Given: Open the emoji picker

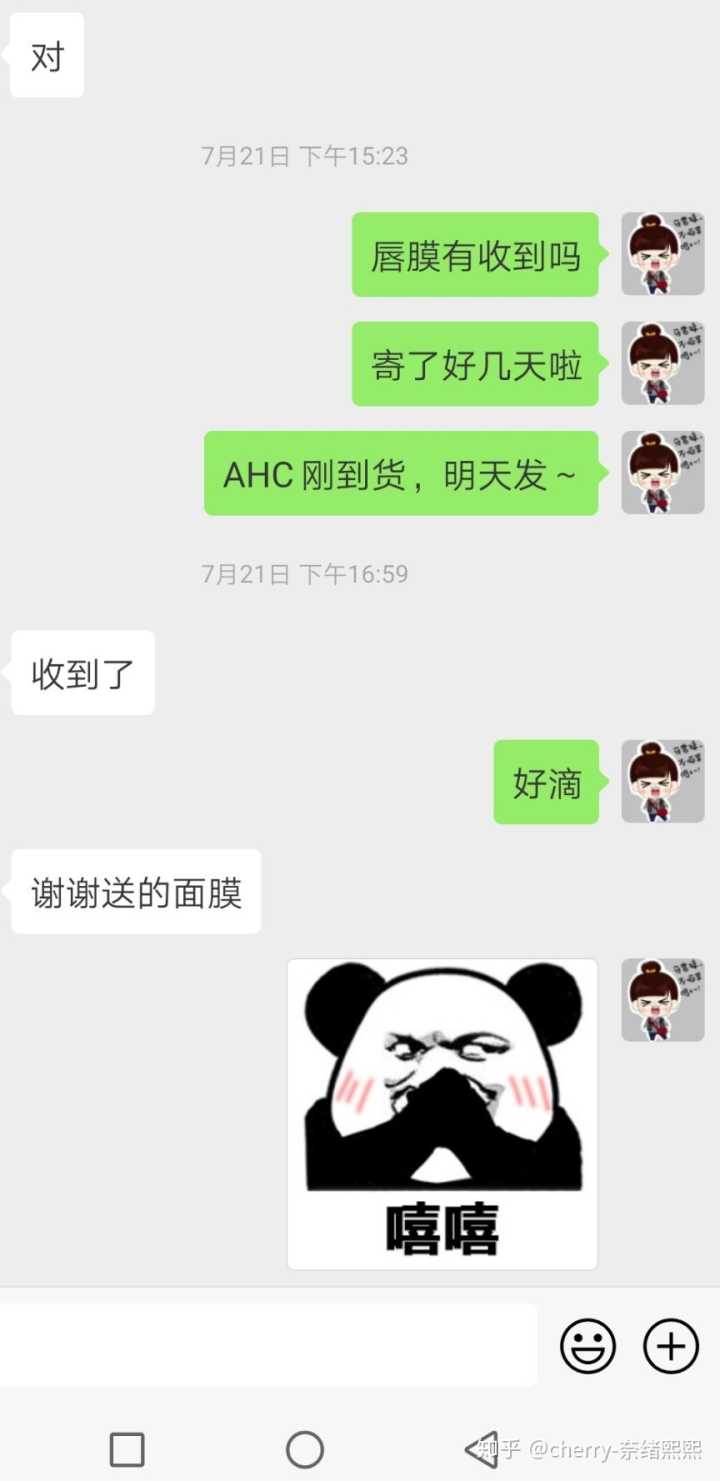Looking at the screenshot, I should click(x=588, y=1346).
